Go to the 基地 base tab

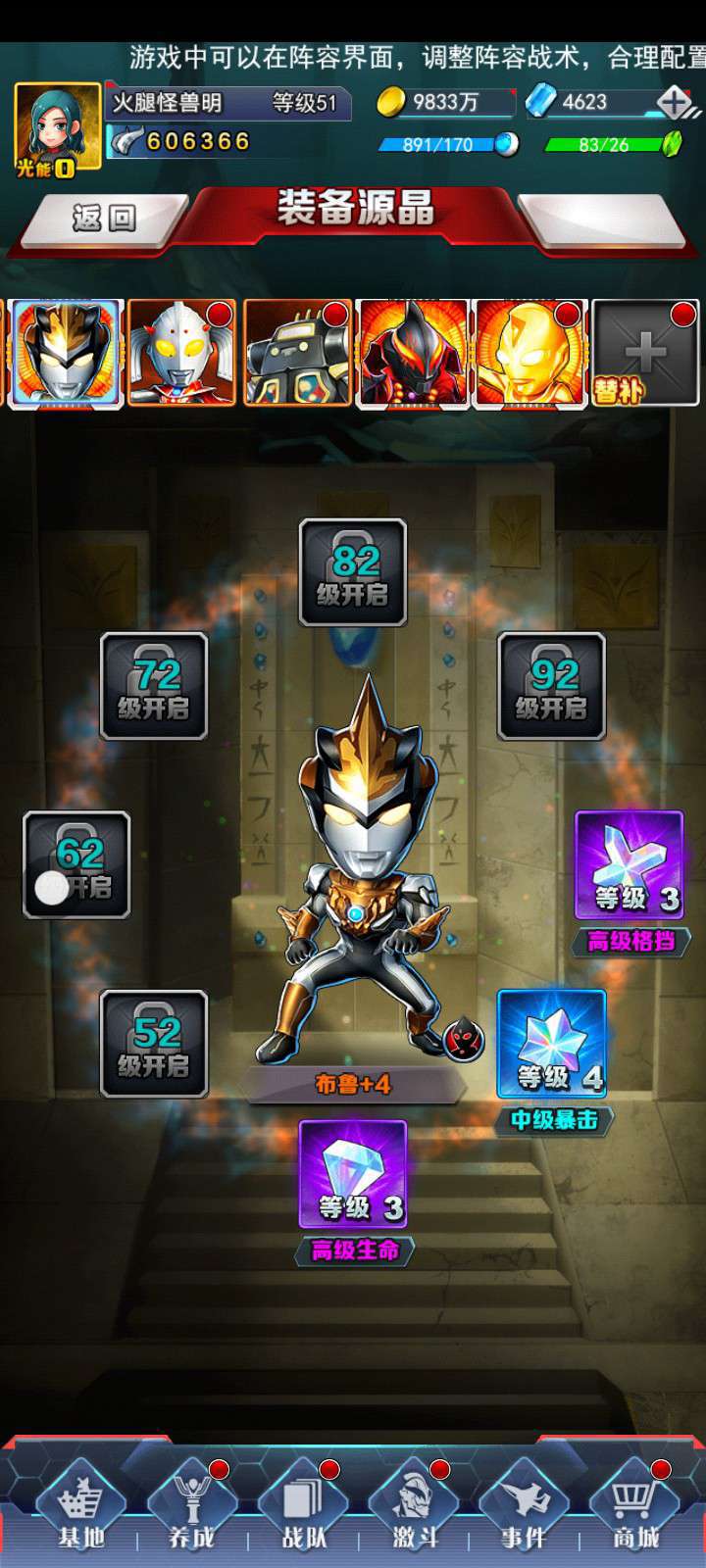pyautogui.click(x=80, y=1505)
